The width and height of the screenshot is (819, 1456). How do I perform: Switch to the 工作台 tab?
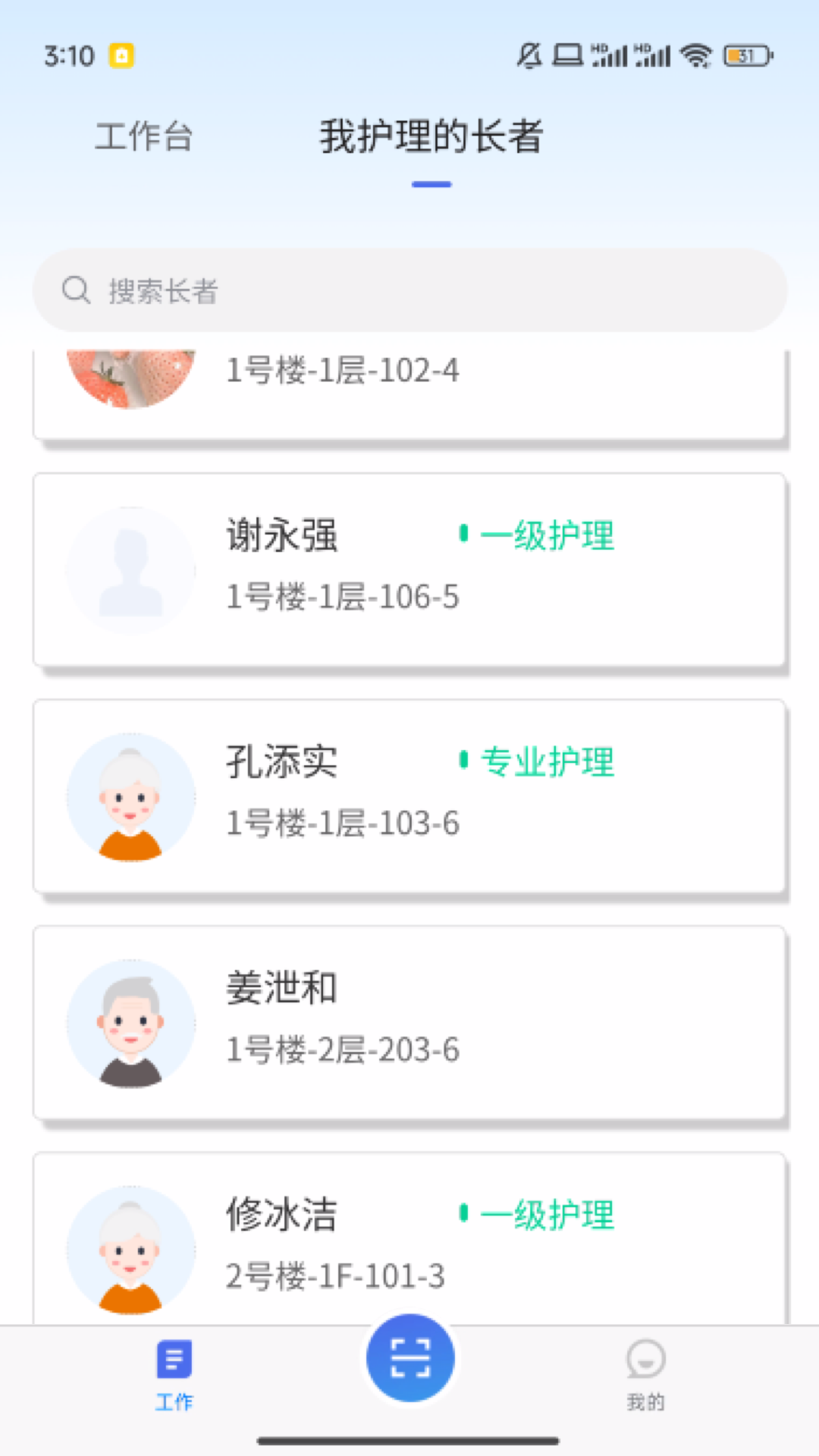144,137
